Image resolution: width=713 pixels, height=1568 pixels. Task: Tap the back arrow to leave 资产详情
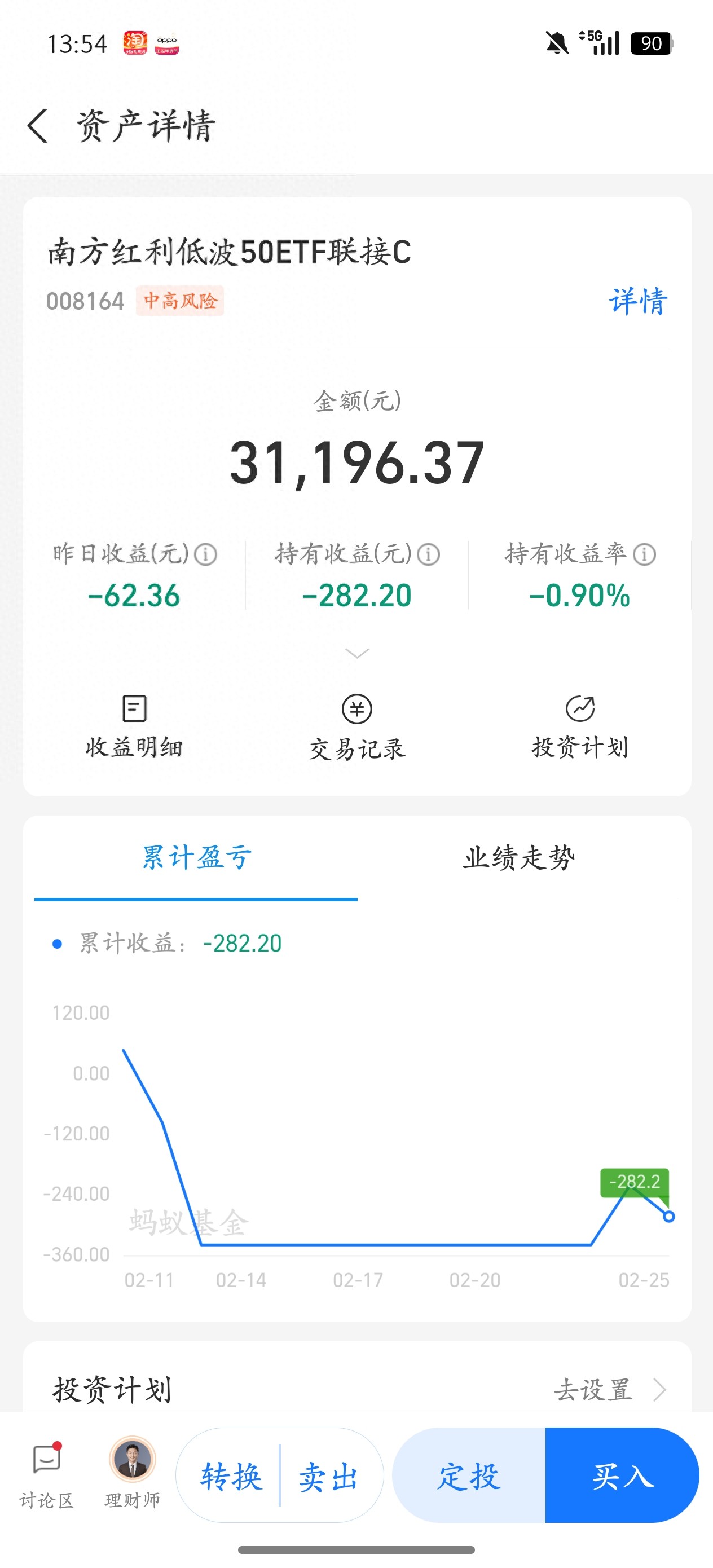(38, 126)
